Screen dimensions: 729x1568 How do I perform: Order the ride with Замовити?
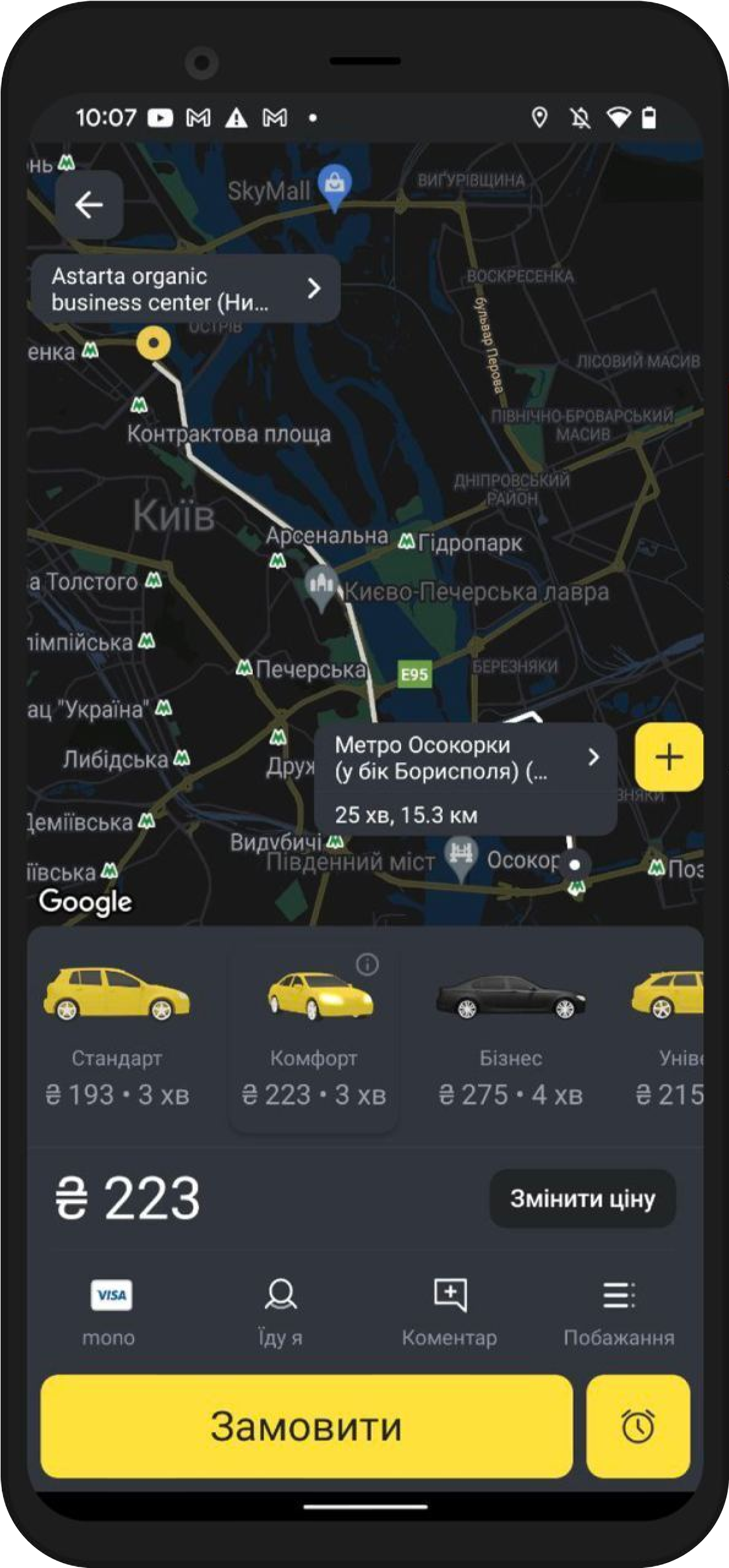307,1426
